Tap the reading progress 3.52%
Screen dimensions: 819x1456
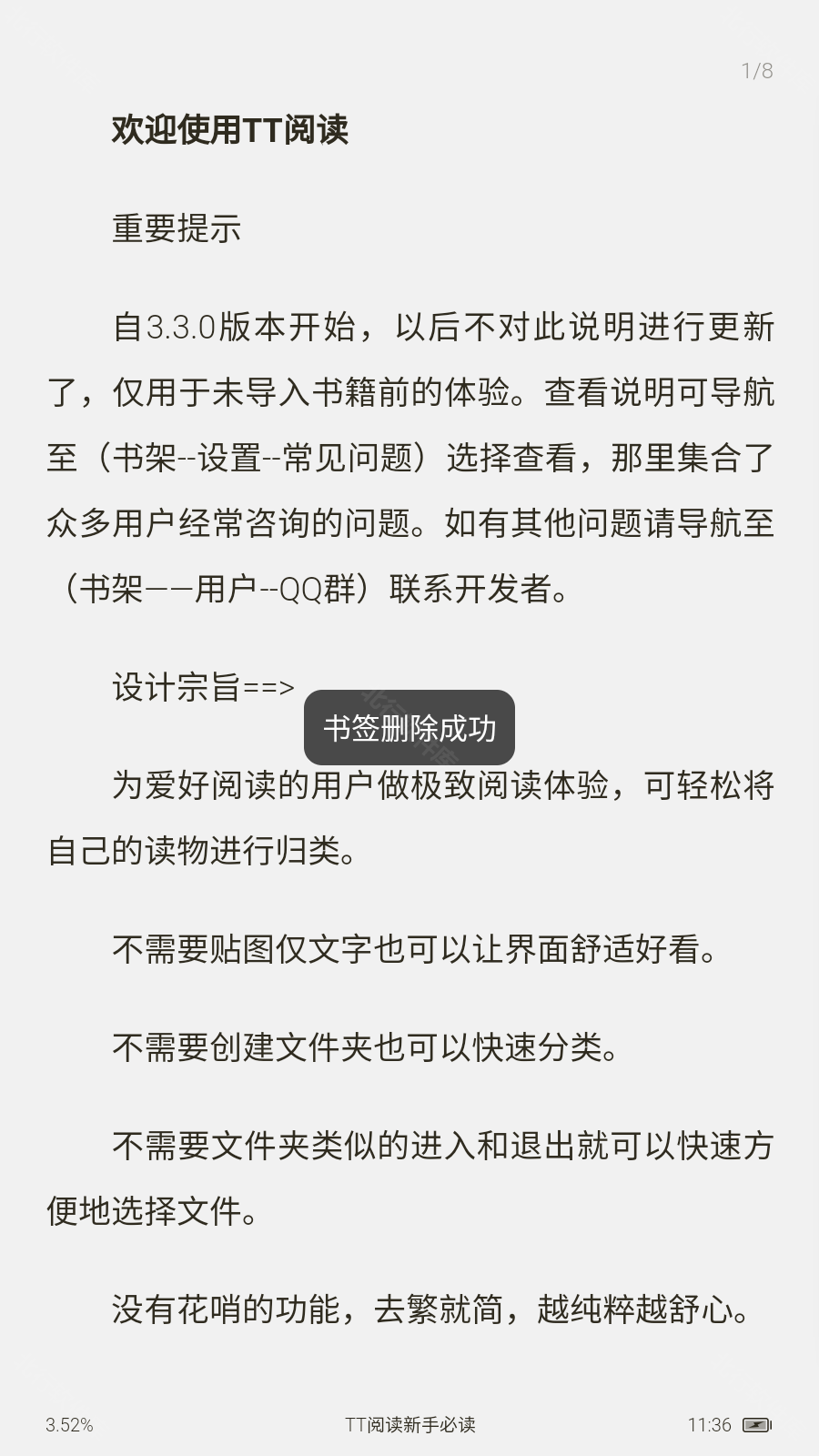pos(69,1424)
